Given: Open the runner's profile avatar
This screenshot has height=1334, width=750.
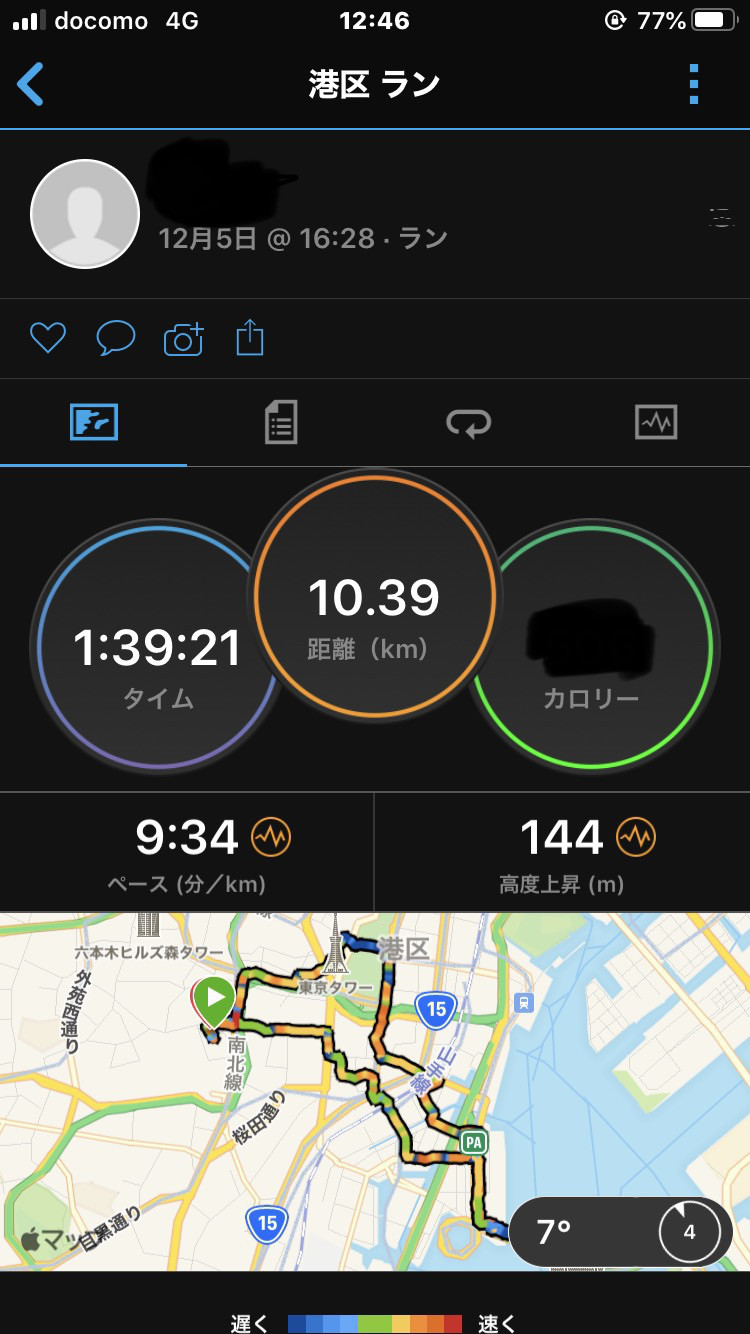Looking at the screenshot, I should pyautogui.click(x=85, y=213).
